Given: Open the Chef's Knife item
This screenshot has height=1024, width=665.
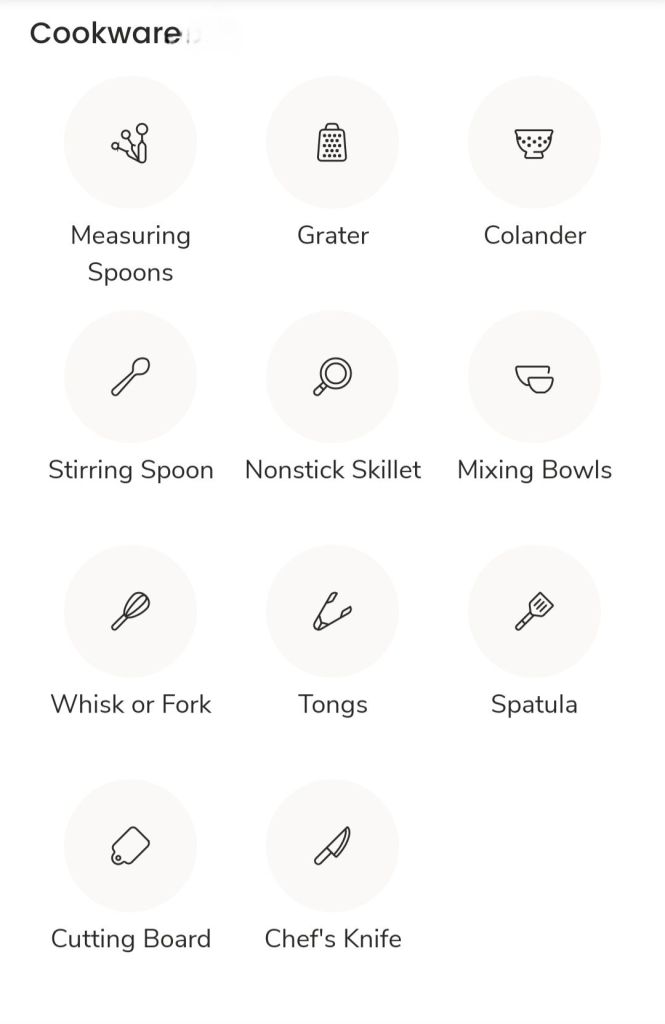Looking at the screenshot, I should (332, 846).
